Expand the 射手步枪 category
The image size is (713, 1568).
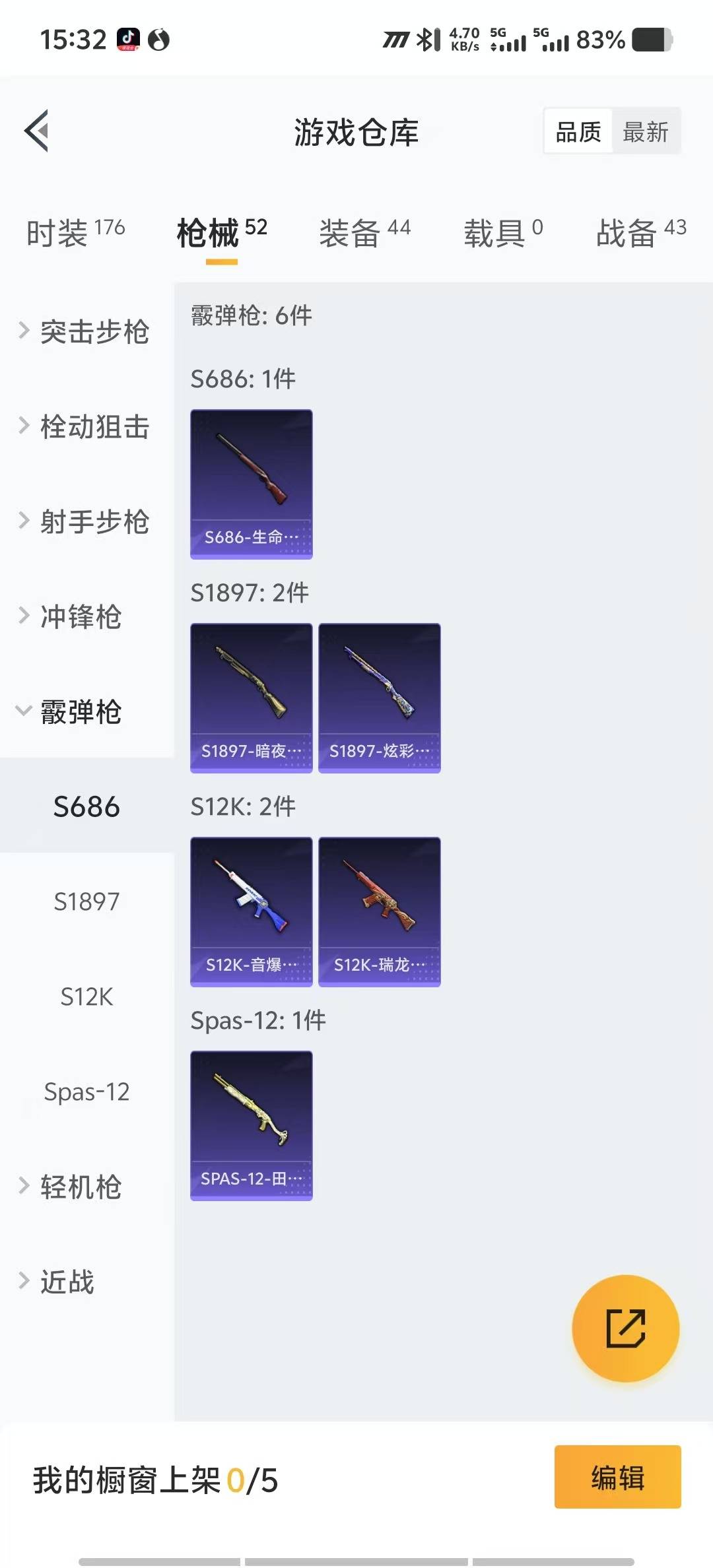[x=85, y=521]
